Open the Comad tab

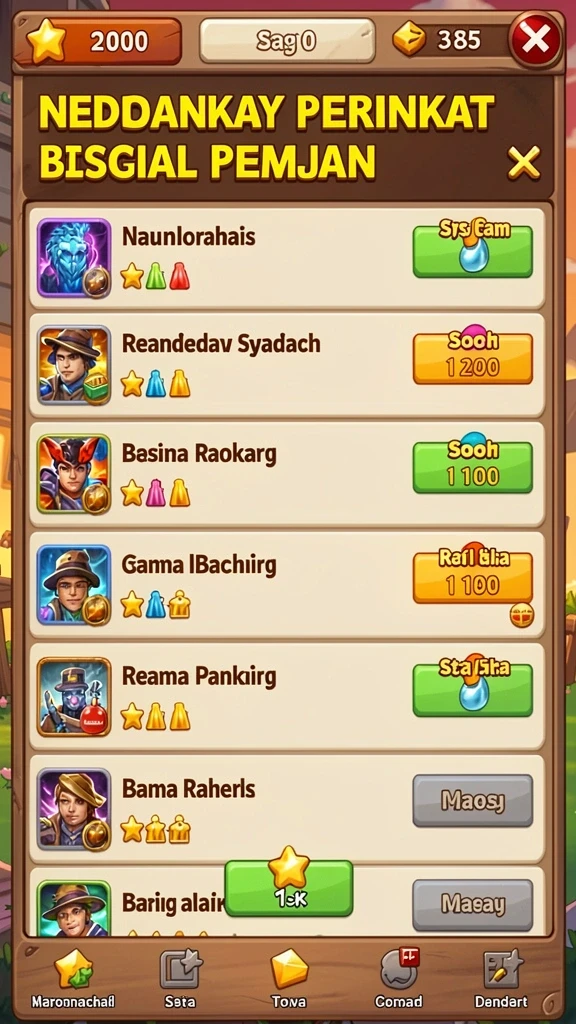(398, 978)
